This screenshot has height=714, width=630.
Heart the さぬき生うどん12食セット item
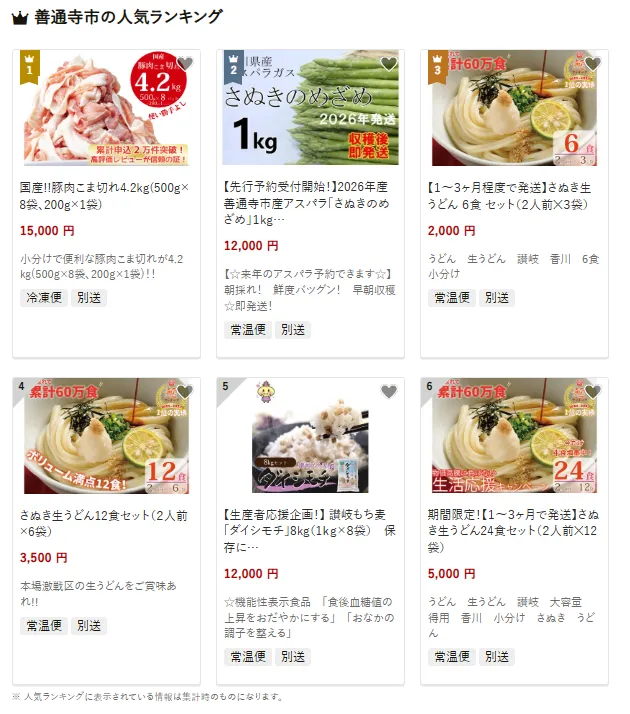click(185, 391)
